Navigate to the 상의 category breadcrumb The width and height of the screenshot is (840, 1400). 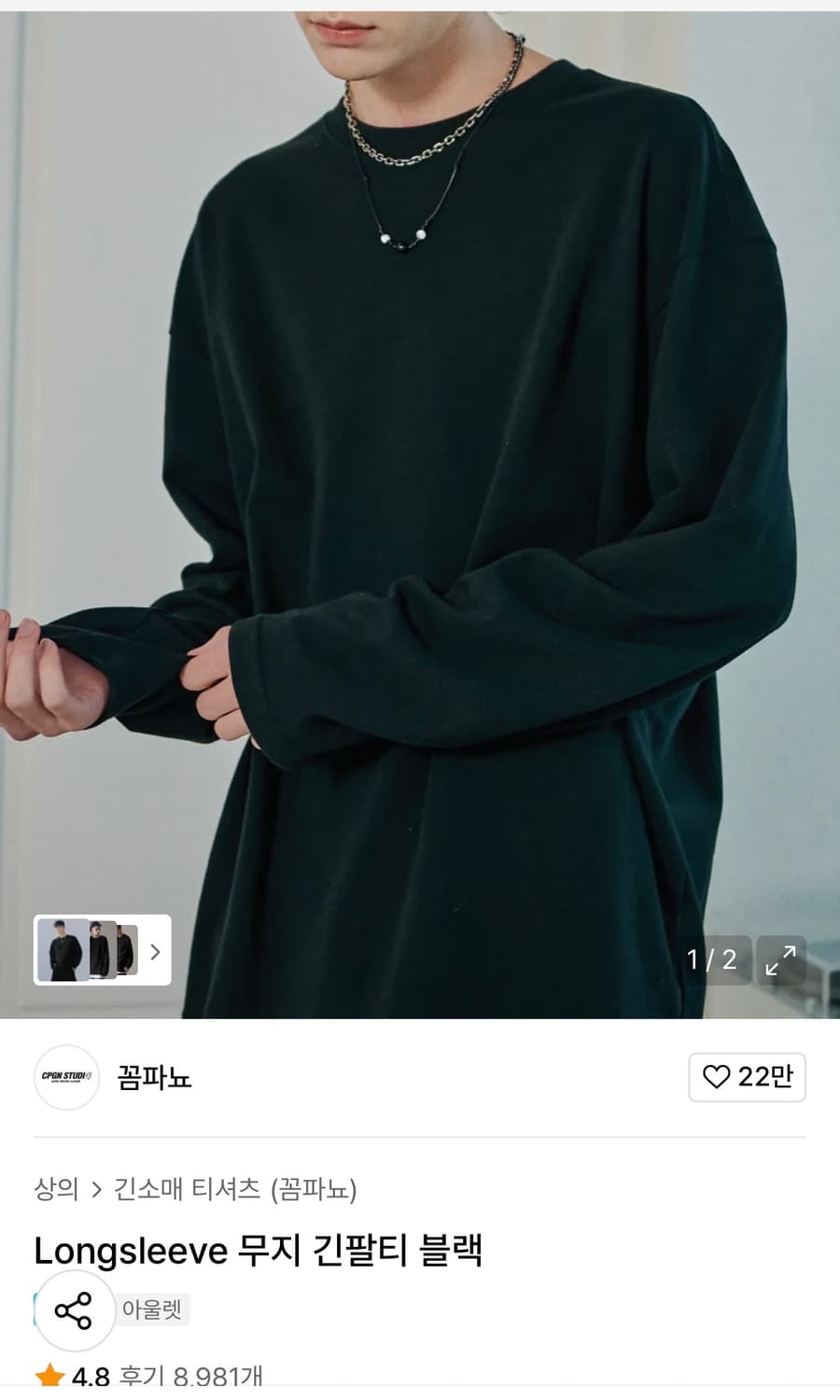coord(54,1187)
